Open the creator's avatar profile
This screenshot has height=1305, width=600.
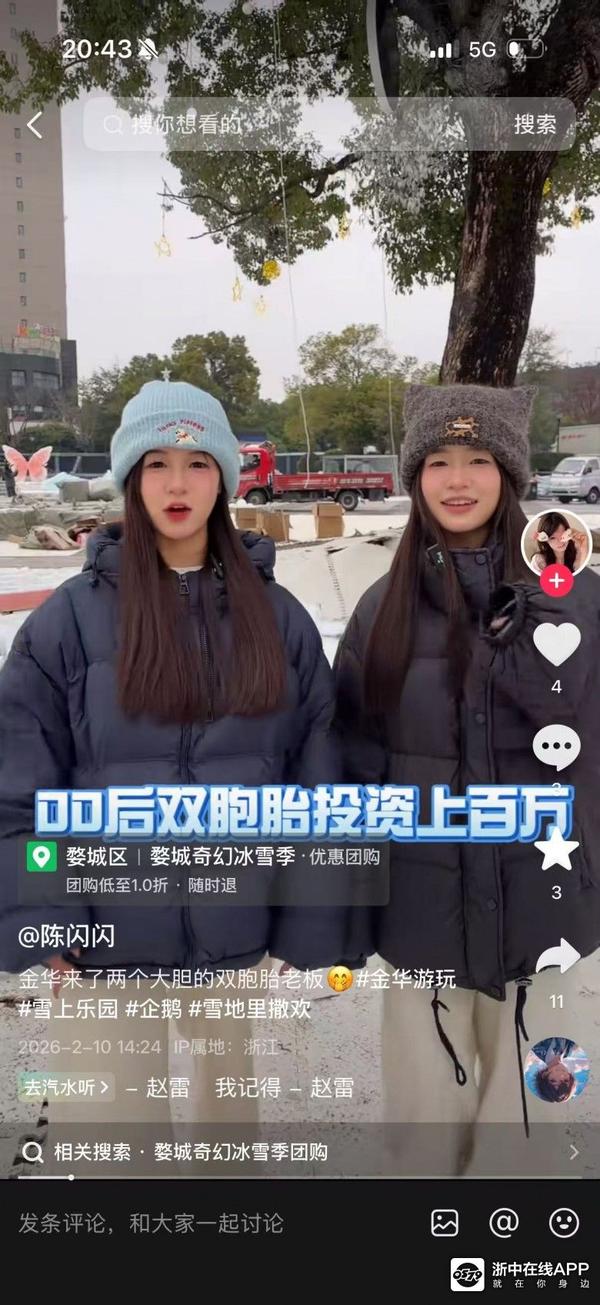tap(556, 543)
